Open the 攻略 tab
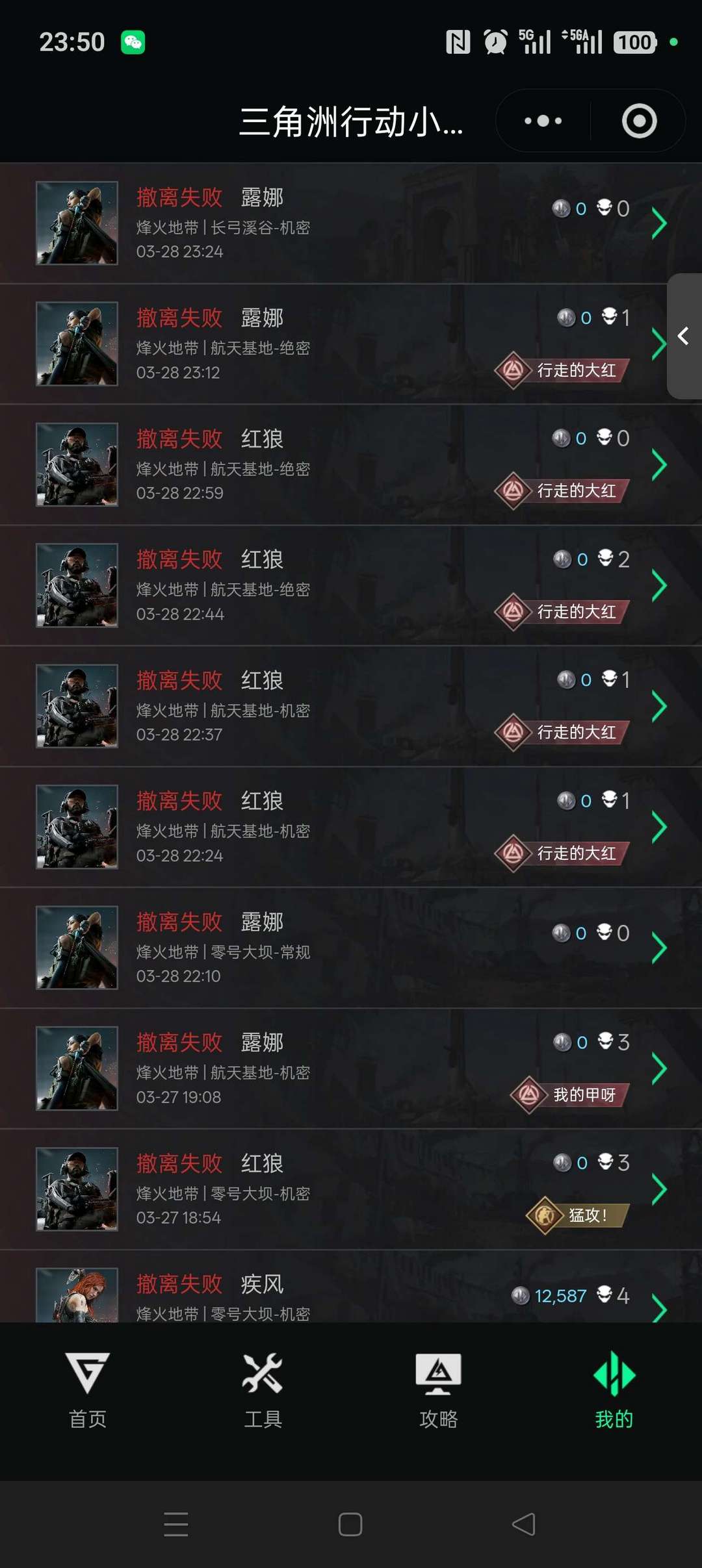 439,1390
